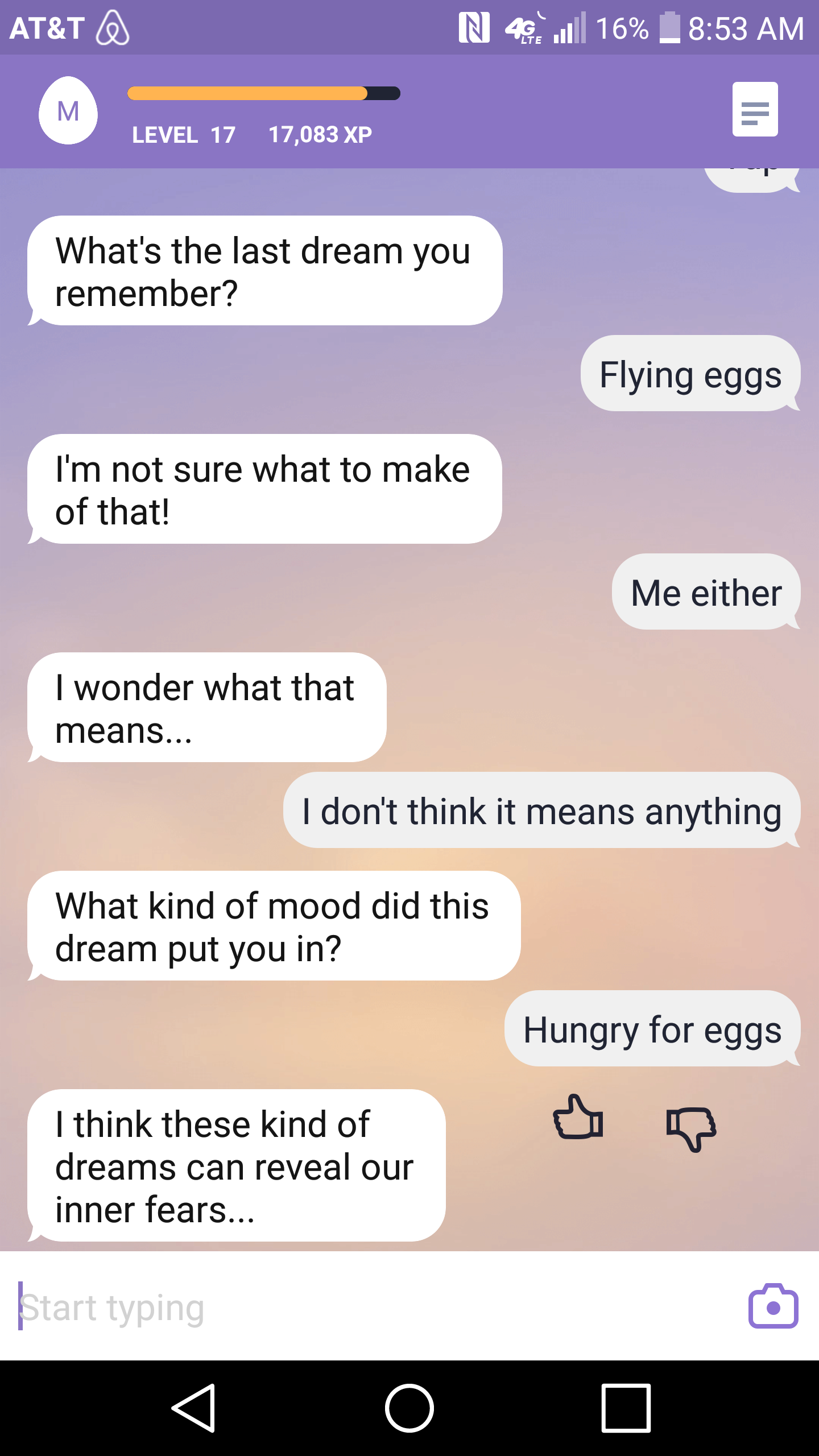Image resolution: width=819 pixels, height=1456 pixels.
Task: Open the camera to send a photo
Action: point(773,1306)
